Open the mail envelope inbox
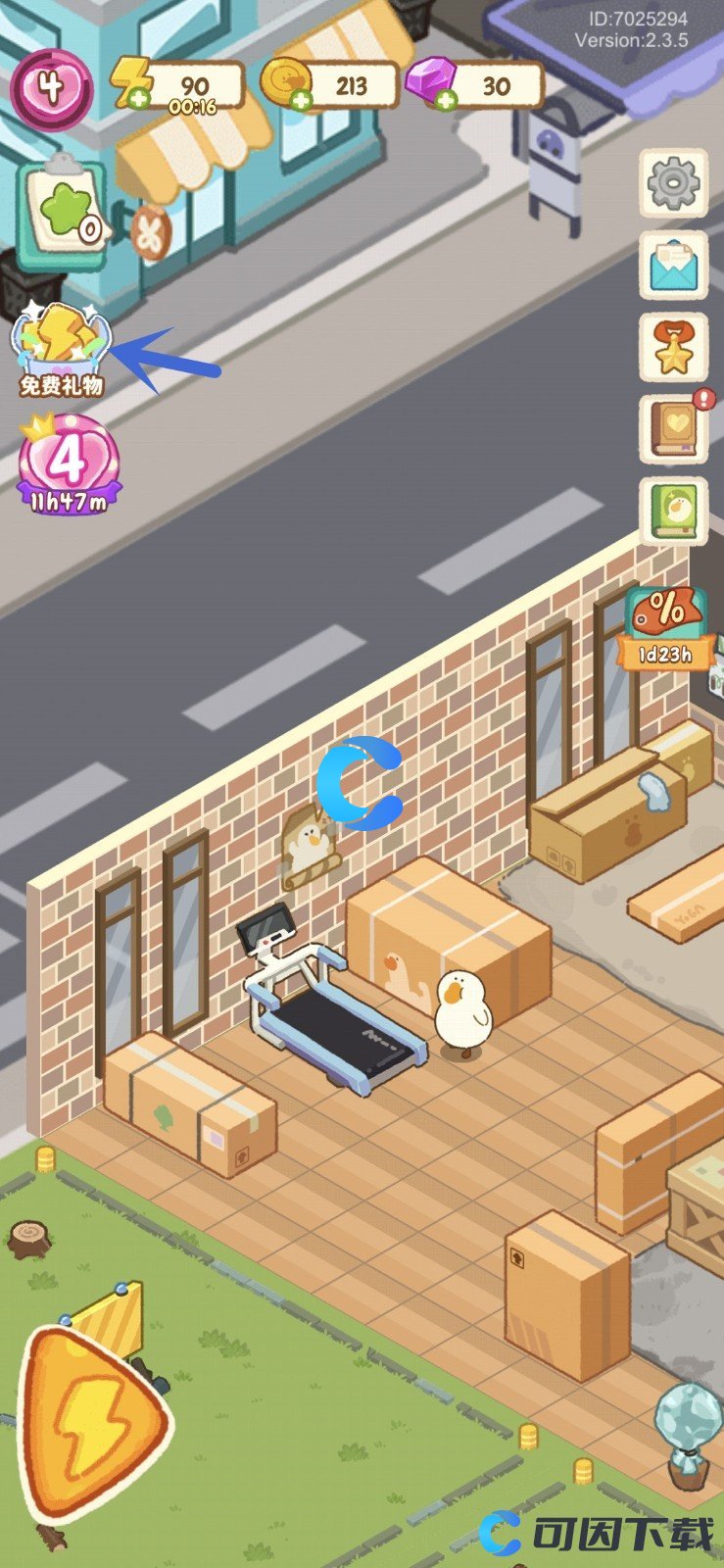 [673, 265]
